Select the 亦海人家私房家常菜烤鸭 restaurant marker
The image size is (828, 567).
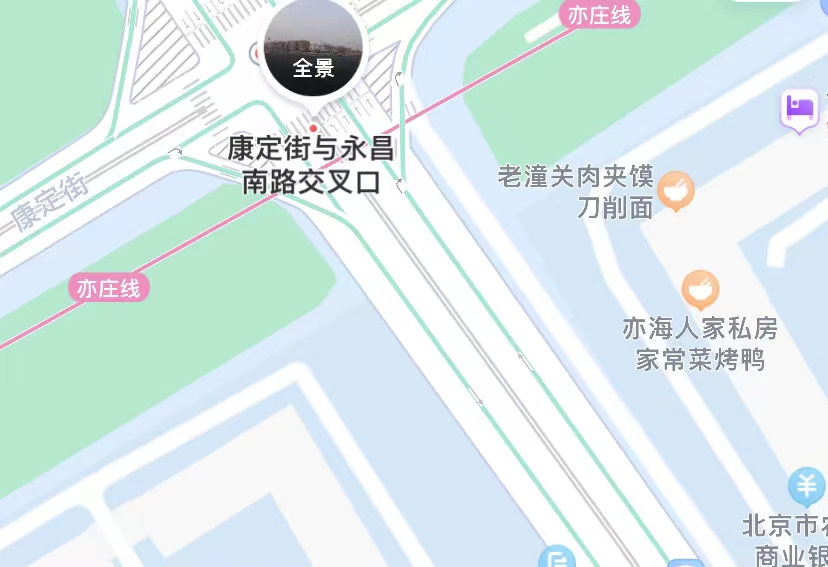pyautogui.click(x=700, y=289)
